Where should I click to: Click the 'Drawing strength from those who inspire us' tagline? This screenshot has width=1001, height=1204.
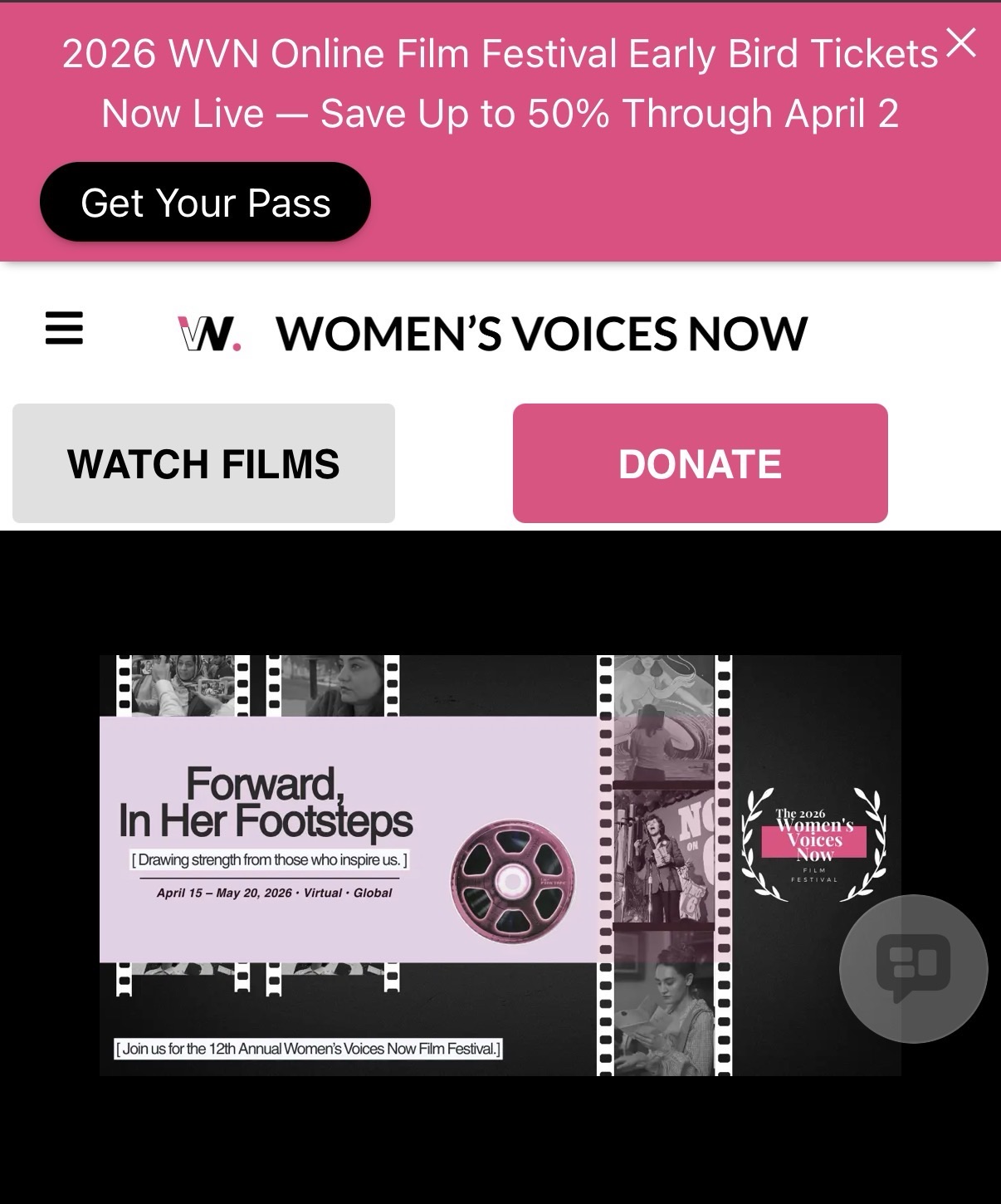point(269,859)
